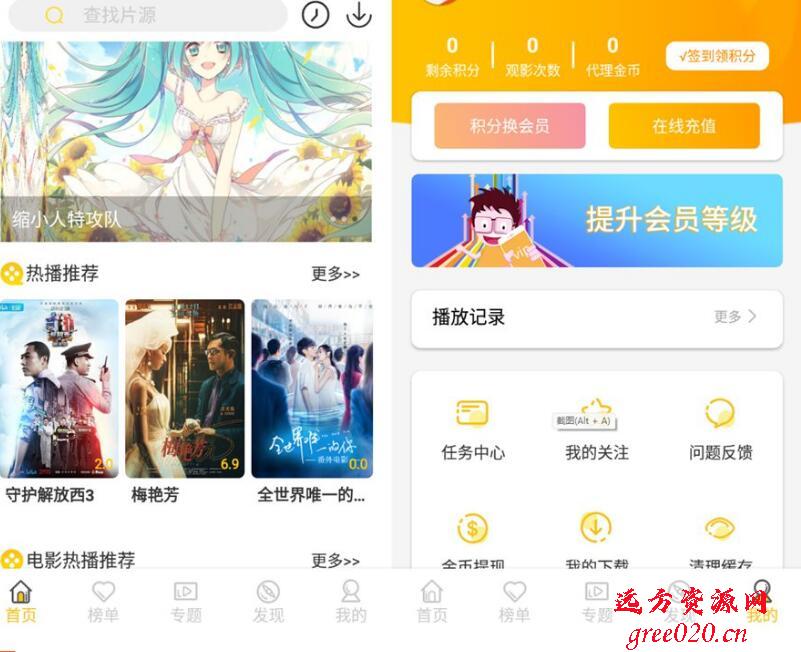View more in 电影热播推荐 section
The width and height of the screenshot is (801, 652).
(x=335, y=560)
